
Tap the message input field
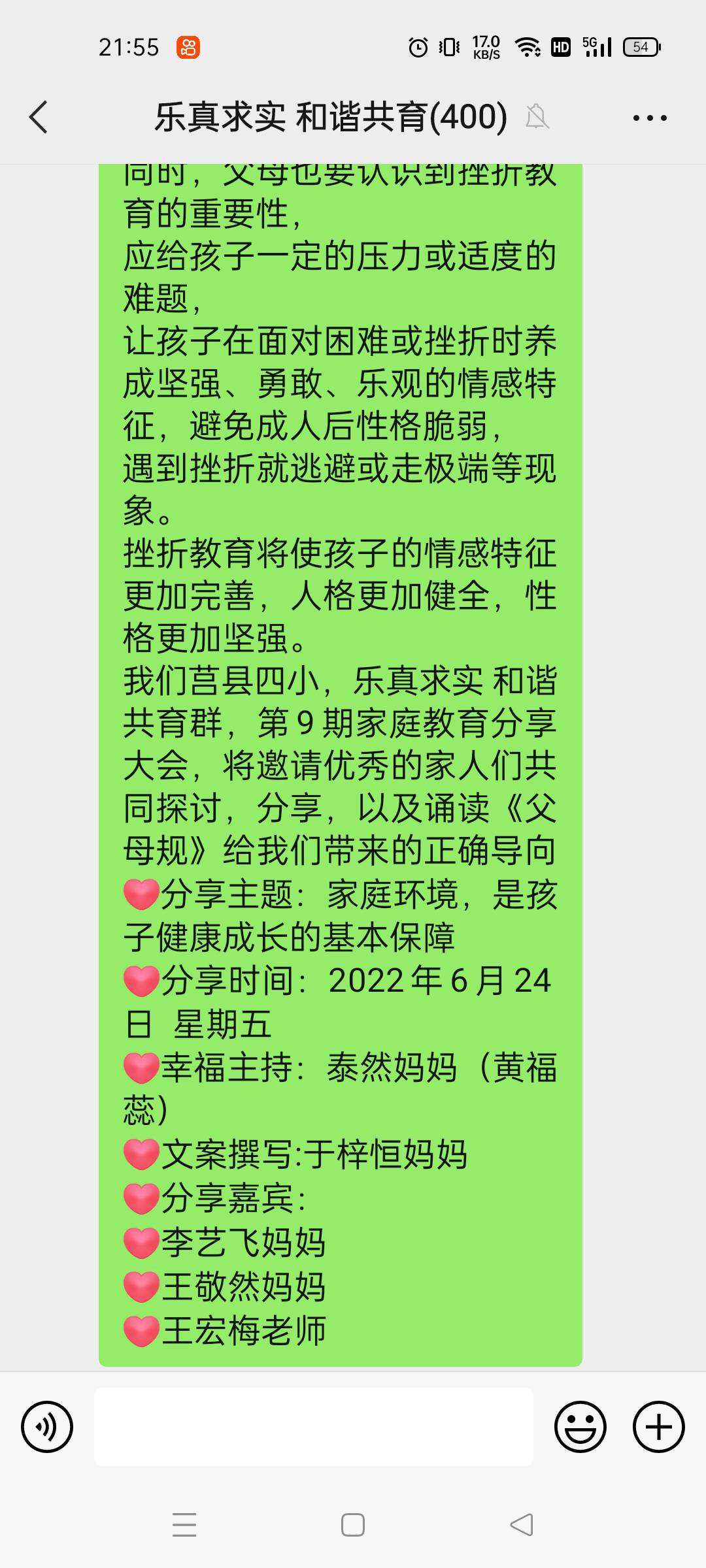coord(312,1427)
